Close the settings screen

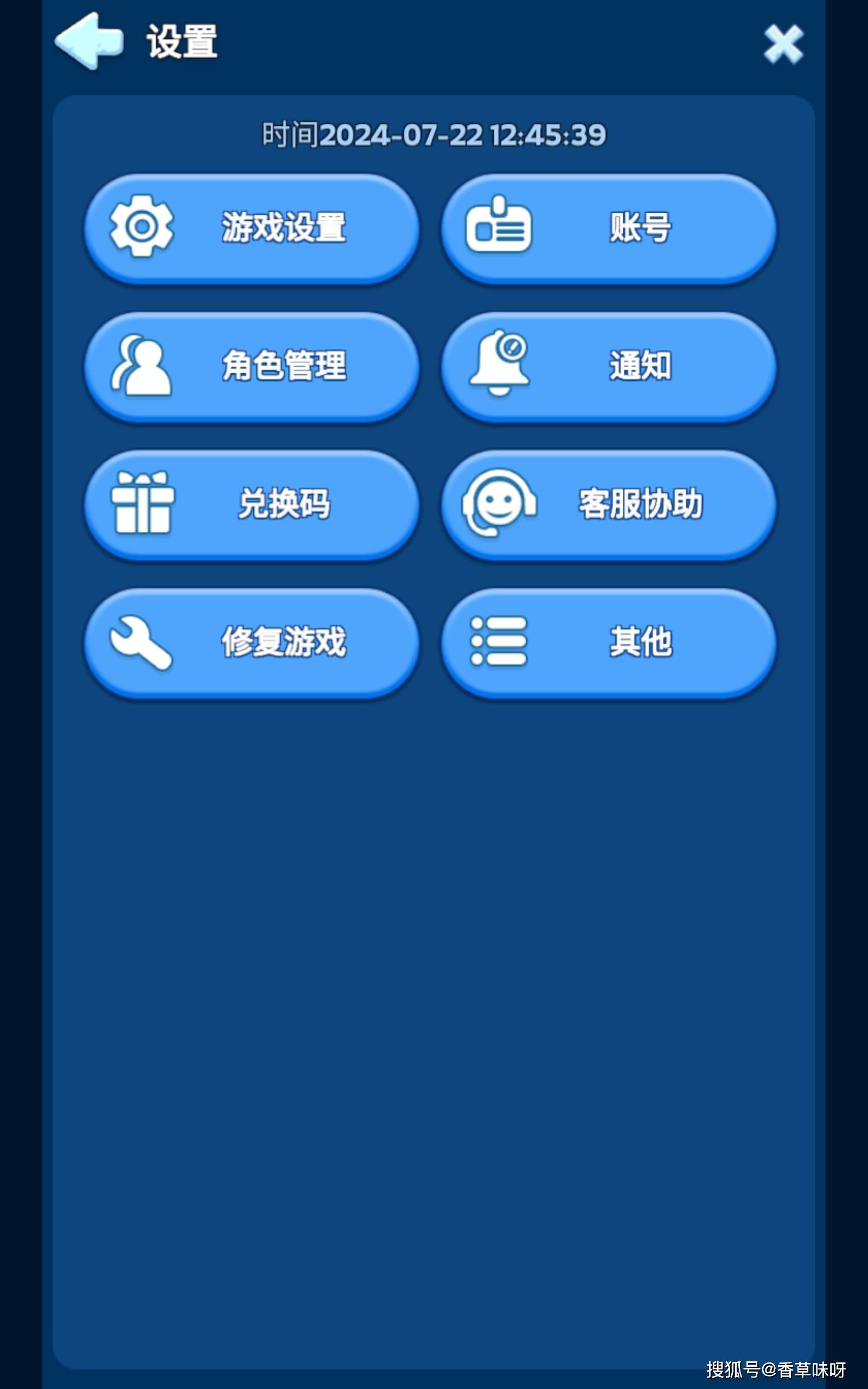(x=783, y=43)
